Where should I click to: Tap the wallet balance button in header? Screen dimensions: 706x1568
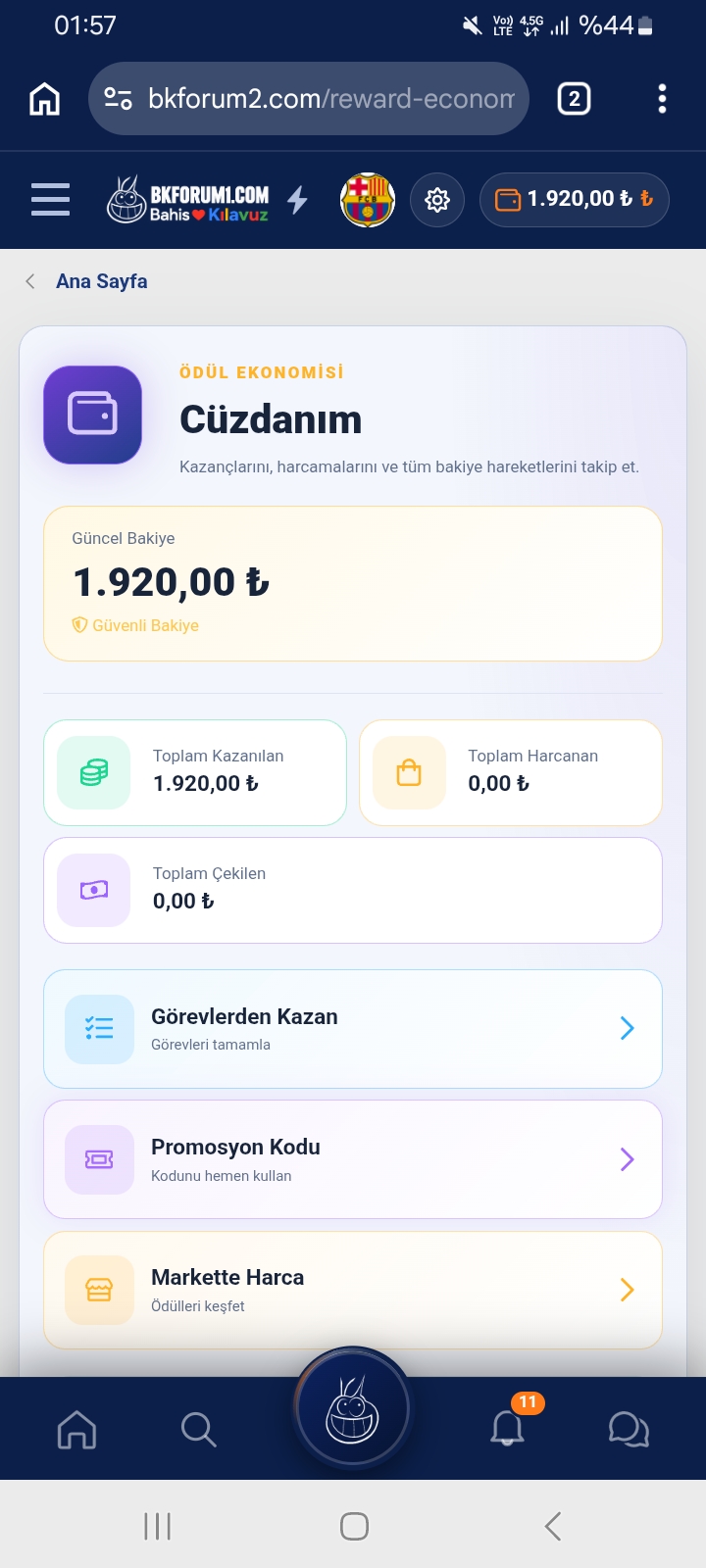pyautogui.click(x=575, y=200)
